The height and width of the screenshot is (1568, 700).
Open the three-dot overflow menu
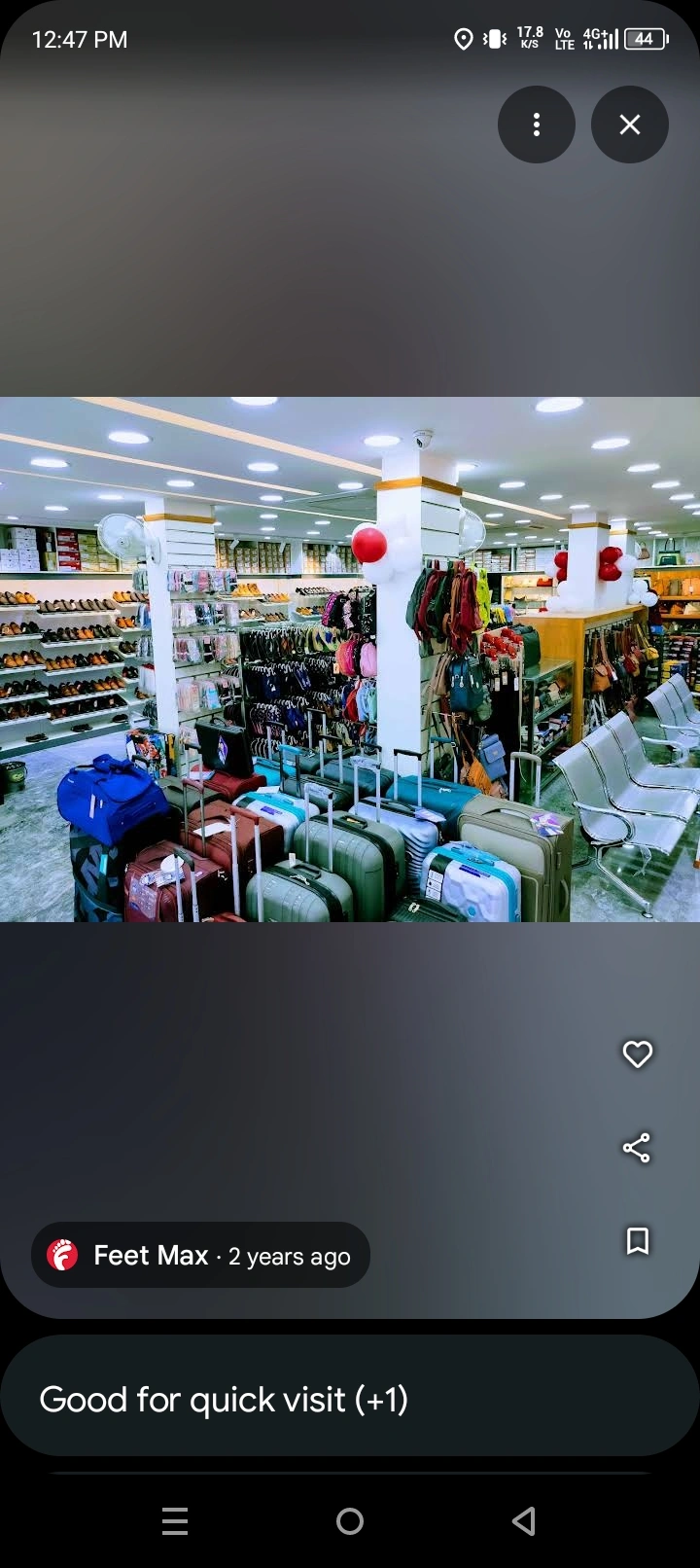pyautogui.click(x=536, y=125)
